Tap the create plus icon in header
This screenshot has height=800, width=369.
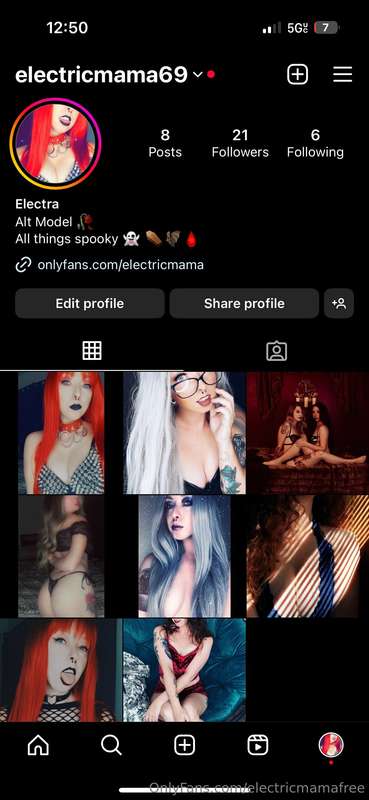[x=297, y=74]
